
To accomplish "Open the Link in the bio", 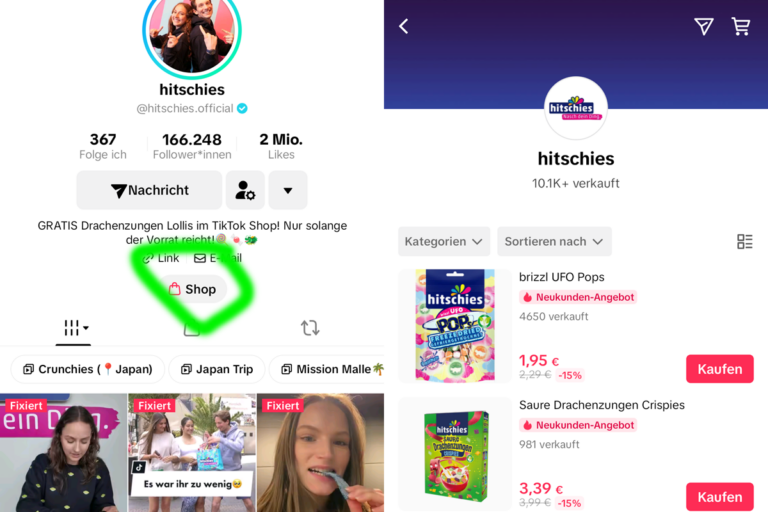I will pos(161,258).
